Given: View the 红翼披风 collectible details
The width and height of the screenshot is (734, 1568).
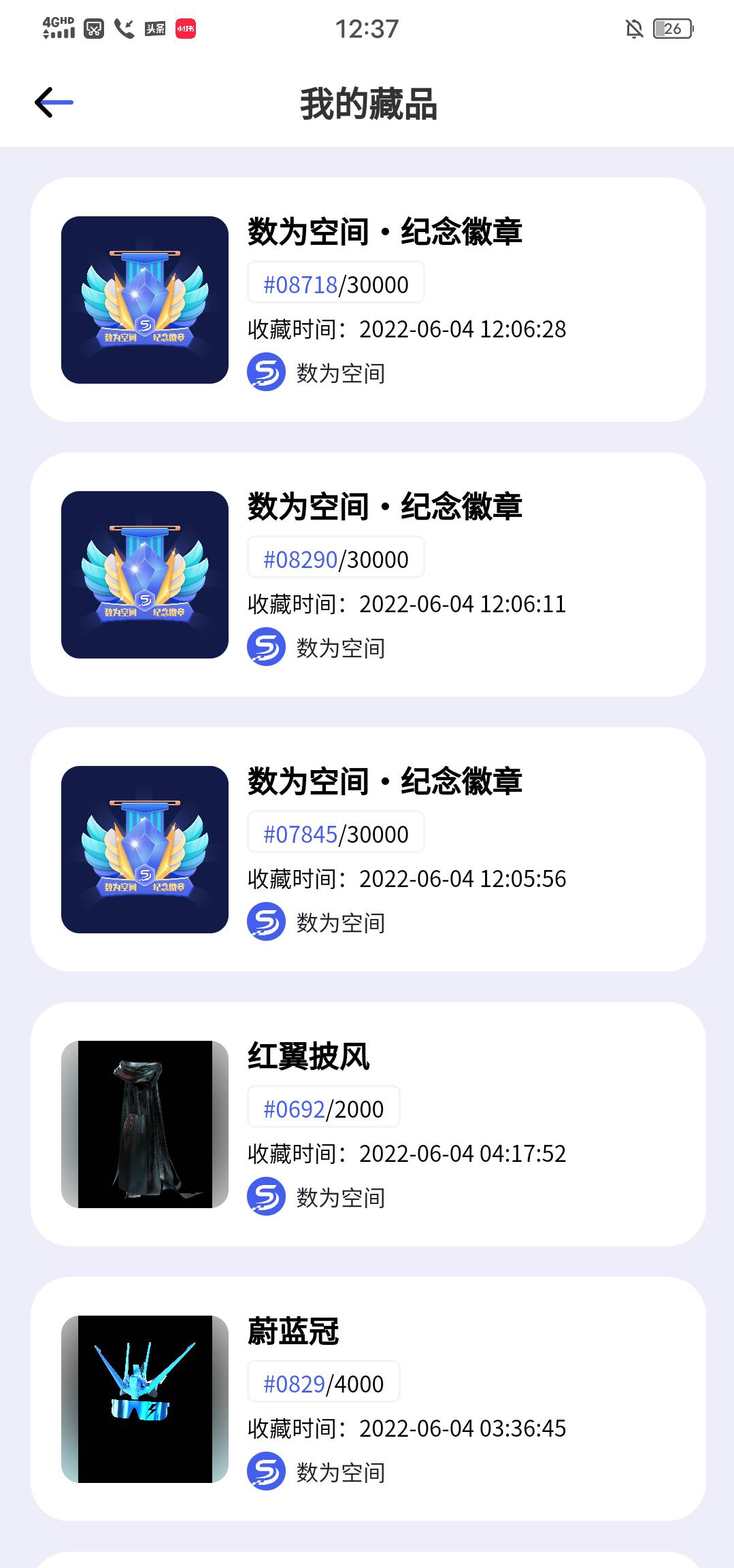Looking at the screenshot, I should 367,1124.
